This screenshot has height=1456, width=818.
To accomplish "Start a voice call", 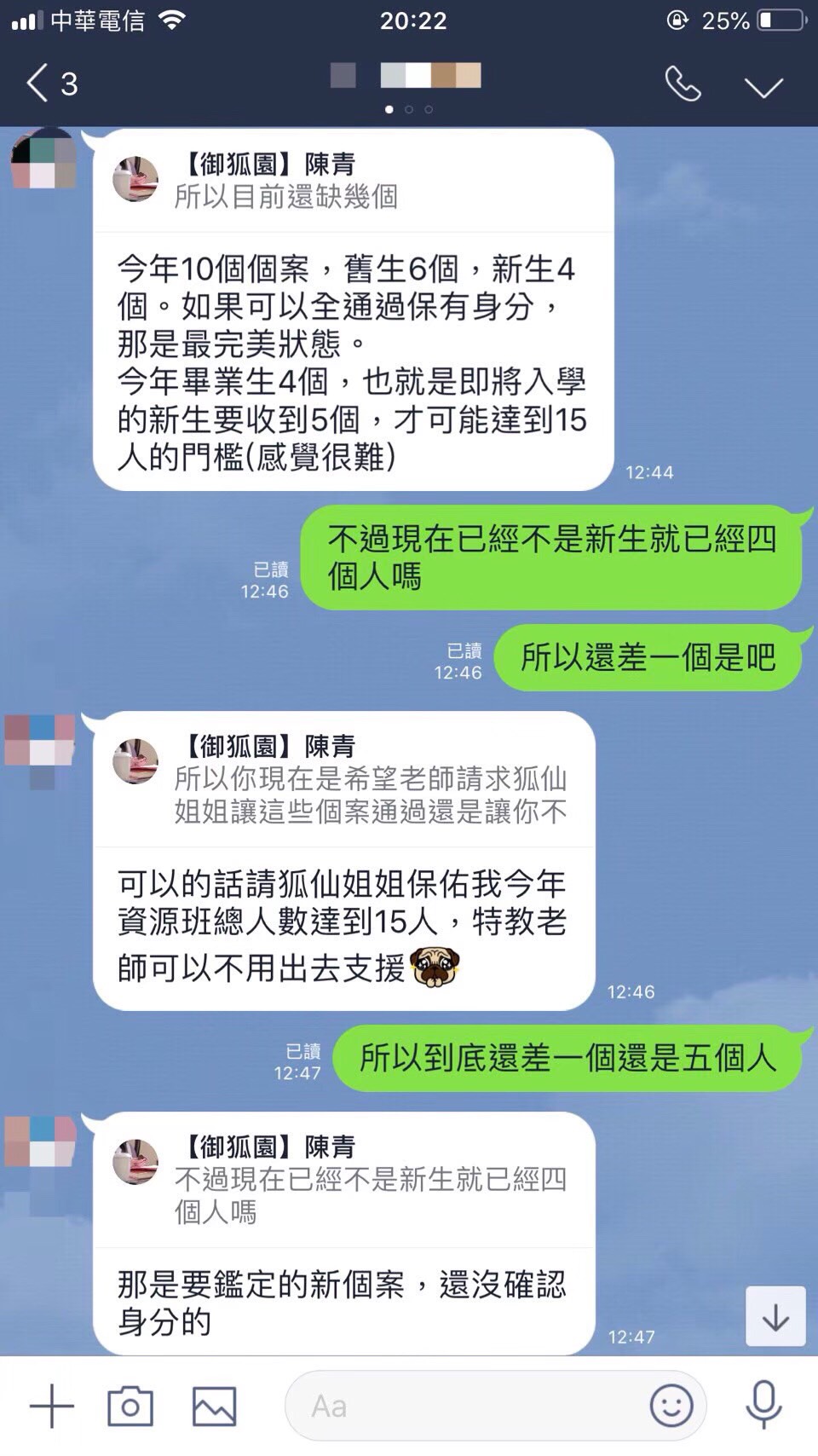I will pos(683,84).
